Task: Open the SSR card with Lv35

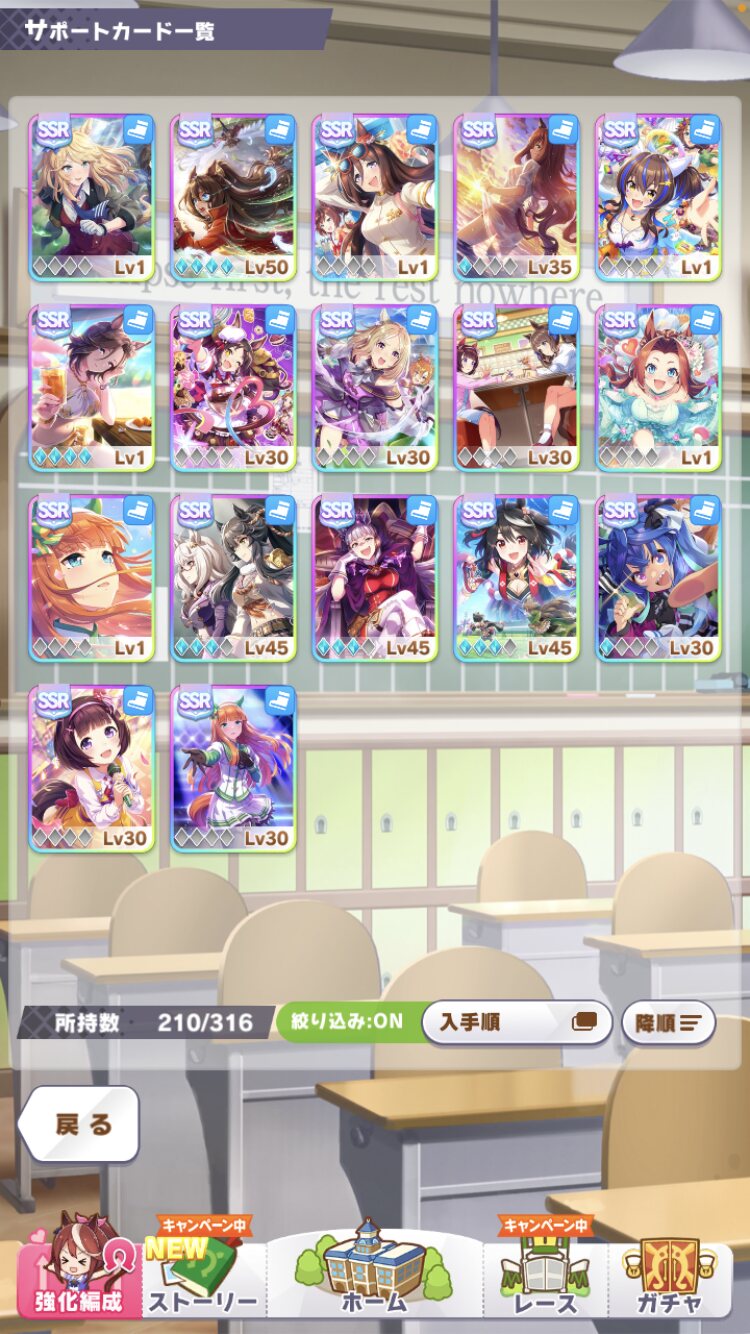Action: pos(517,197)
